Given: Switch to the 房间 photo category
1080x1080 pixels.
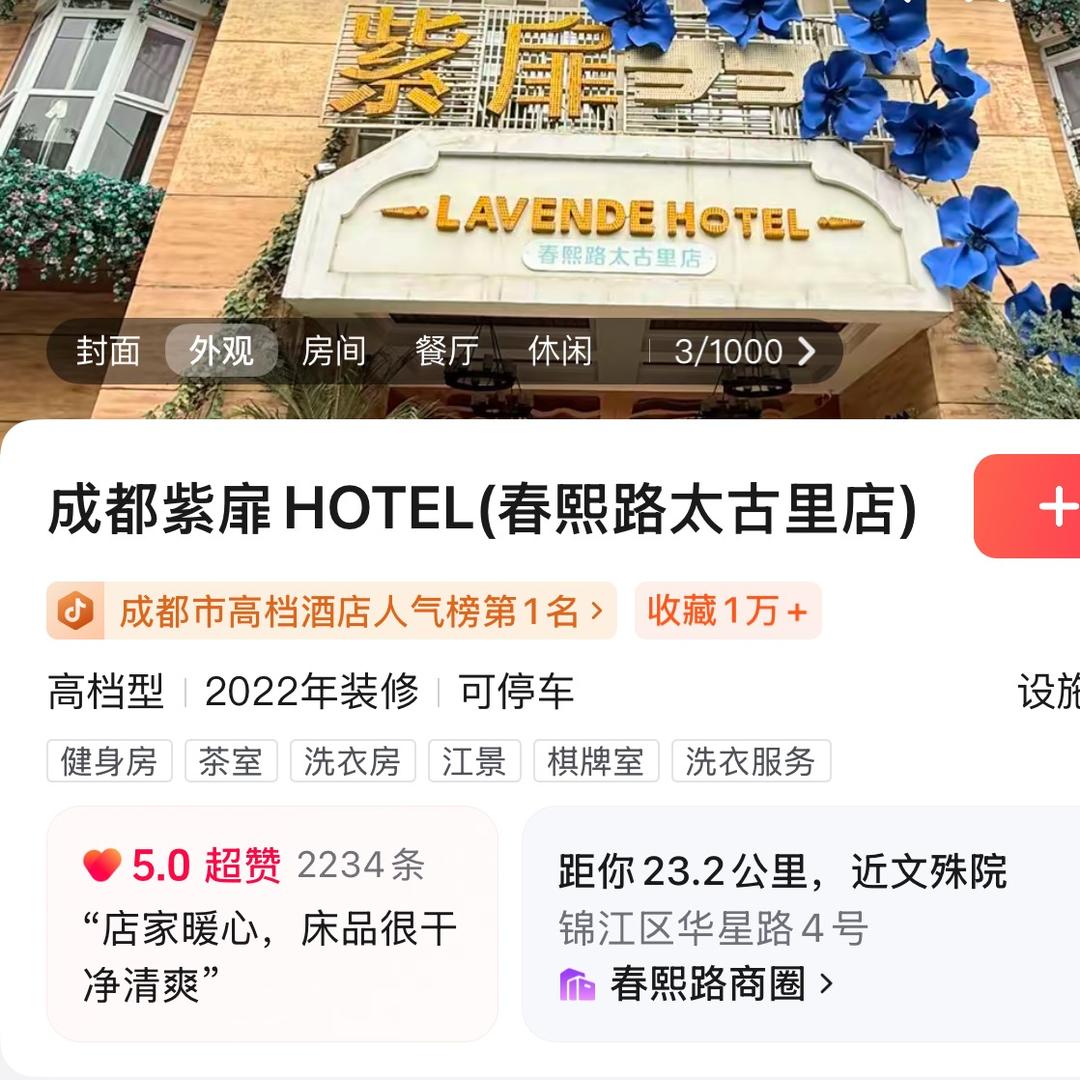Looking at the screenshot, I should pyautogui.click(x=334, y=351).
